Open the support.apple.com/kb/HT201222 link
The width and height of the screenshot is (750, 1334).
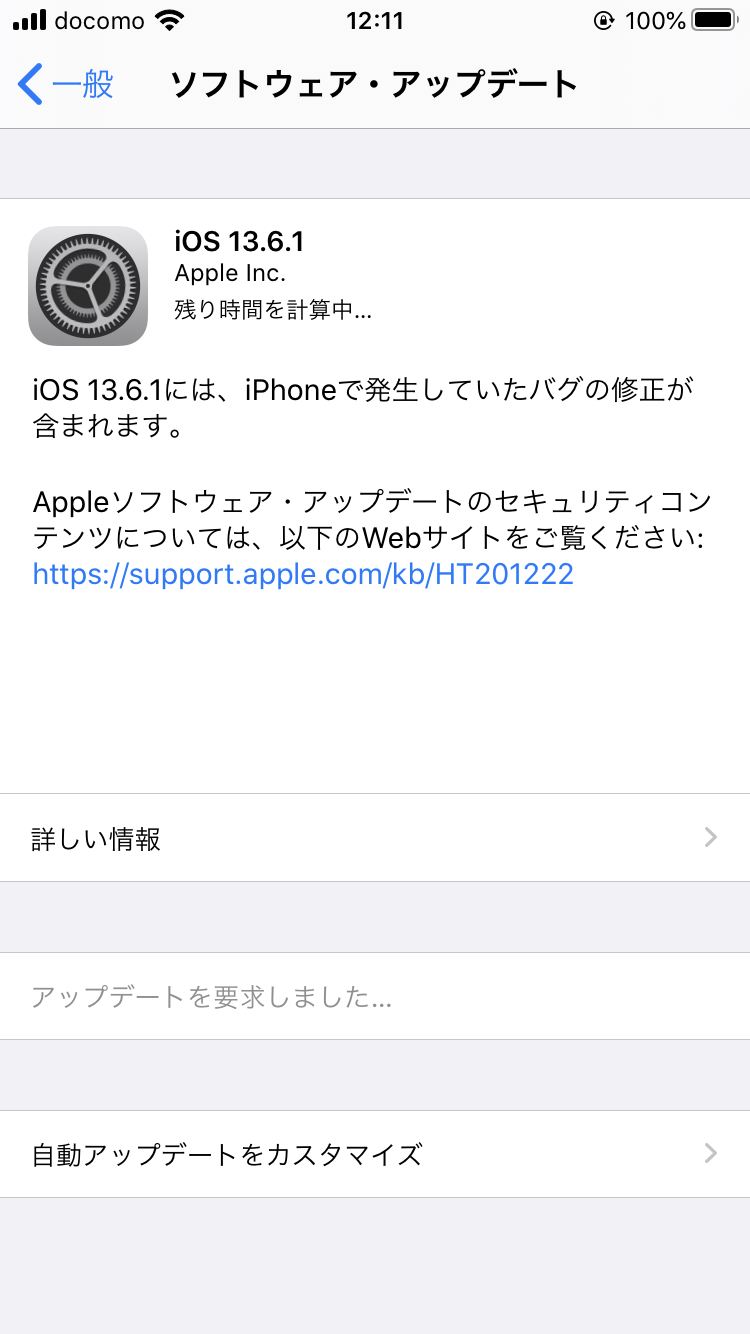(303, 574)
